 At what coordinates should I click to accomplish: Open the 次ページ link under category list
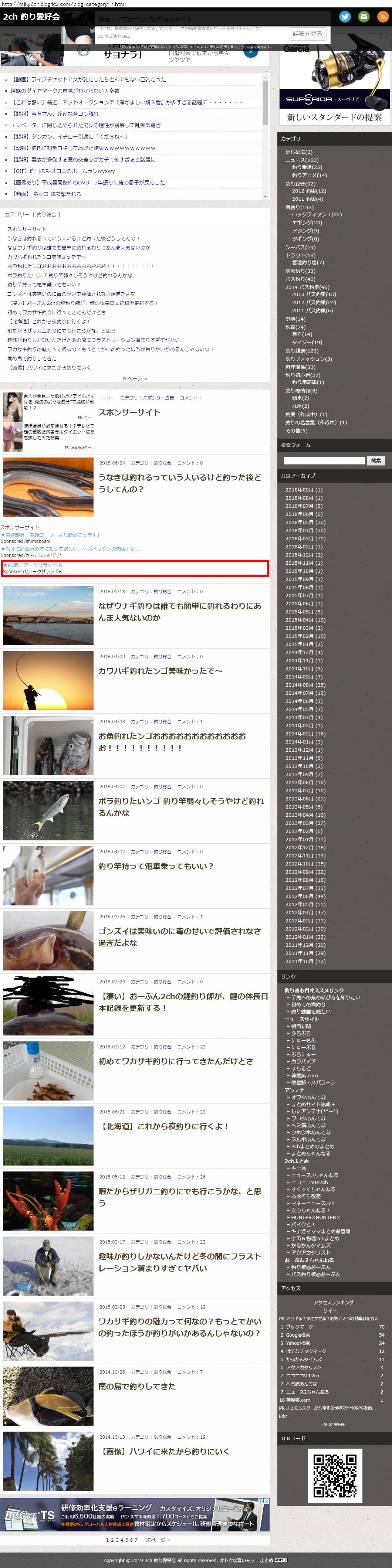(x=135, y=378)
